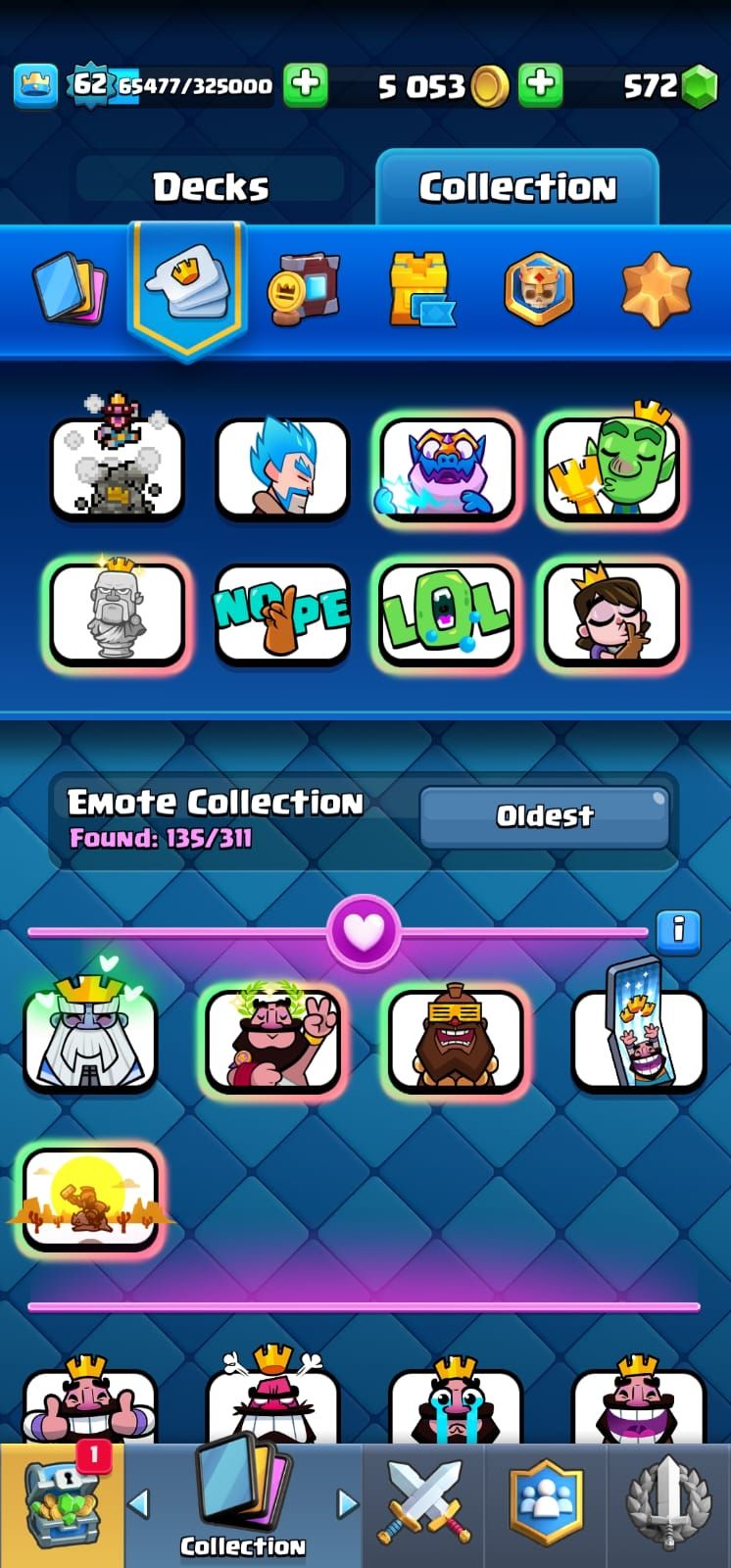Open the orange star sub-tab
The width and height of the screenshot is (731, 1568).
click(x=656, y=288)
